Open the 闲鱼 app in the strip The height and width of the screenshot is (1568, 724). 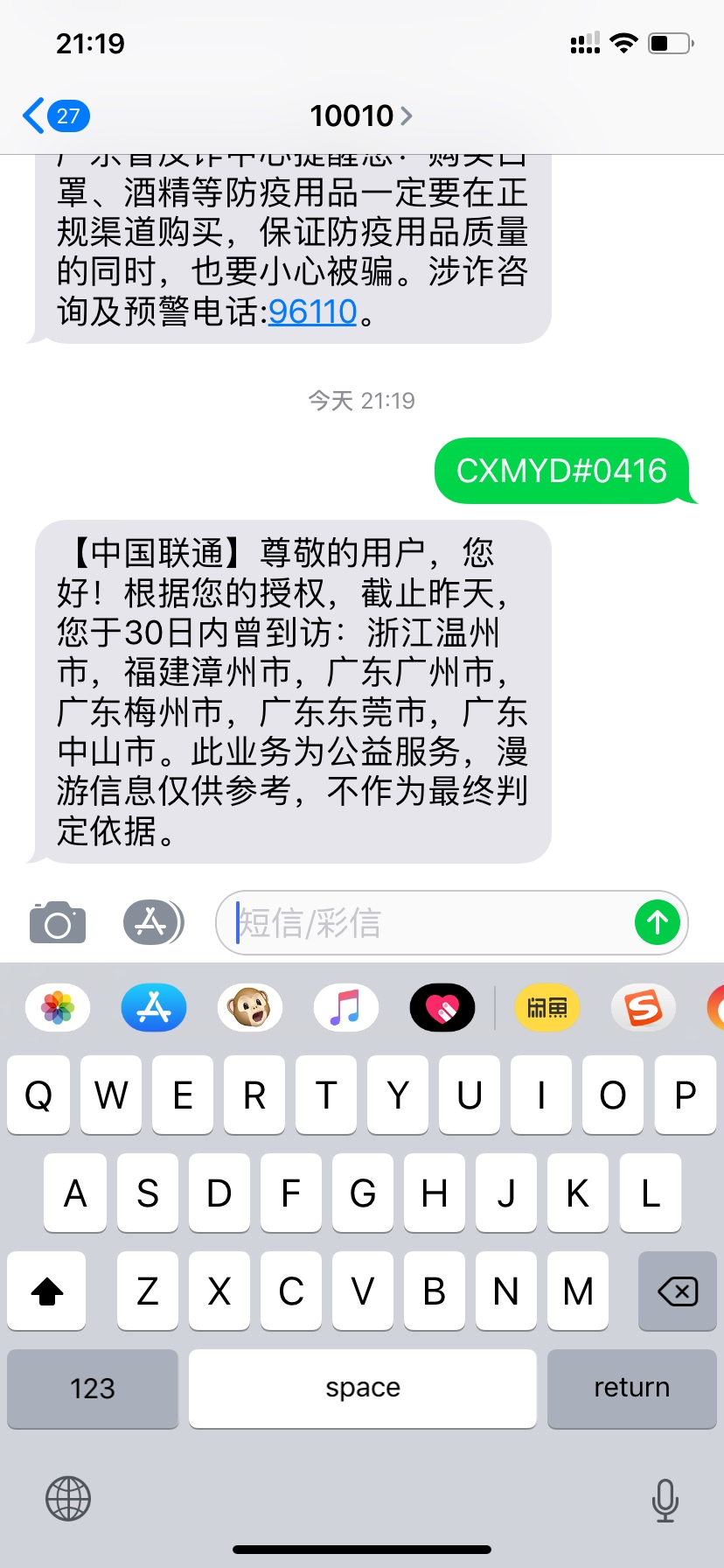coord(547,1008)
